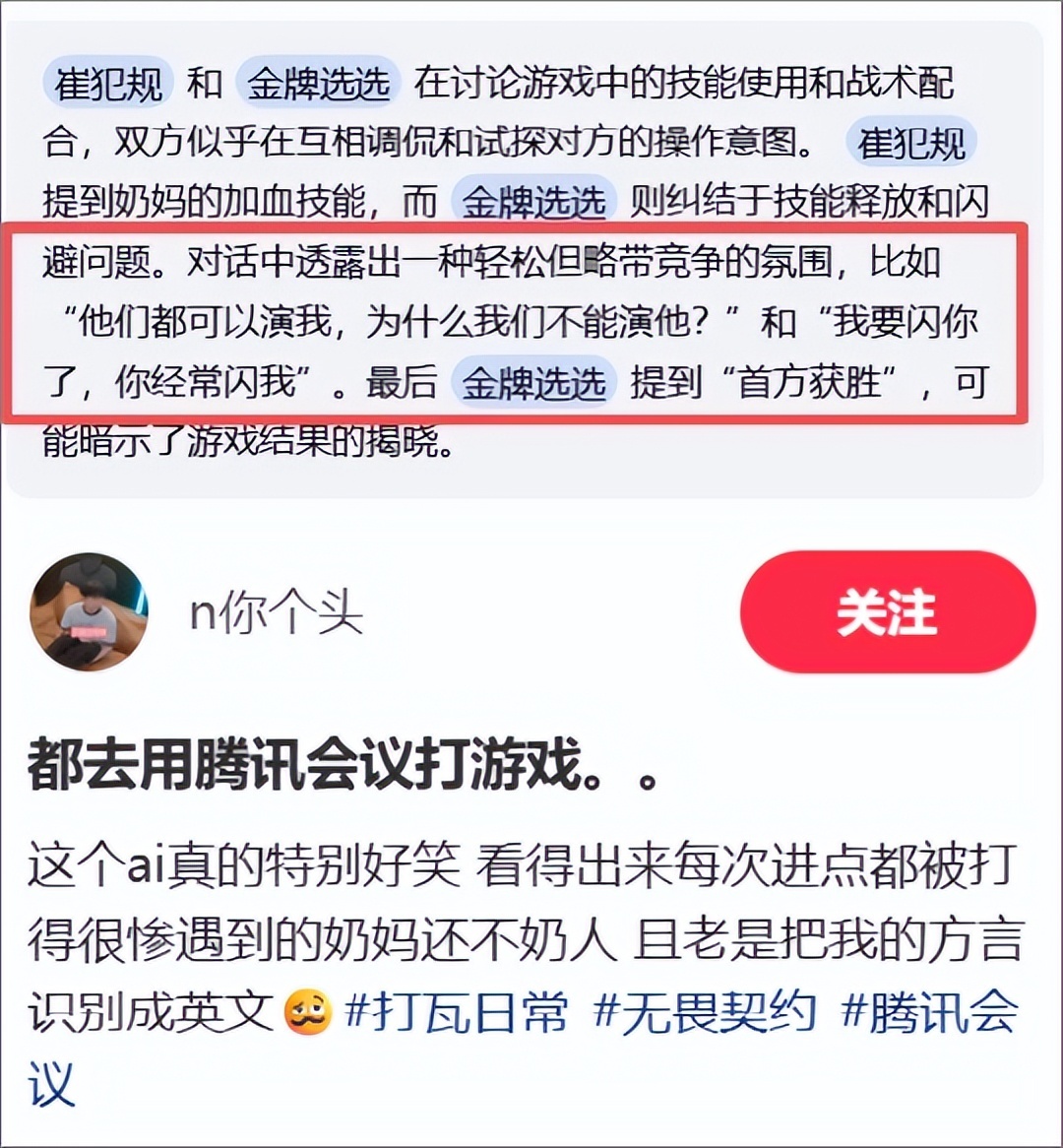Open the #无畏契约 hashtag

pyautogui.click(x=706, y=1013)
